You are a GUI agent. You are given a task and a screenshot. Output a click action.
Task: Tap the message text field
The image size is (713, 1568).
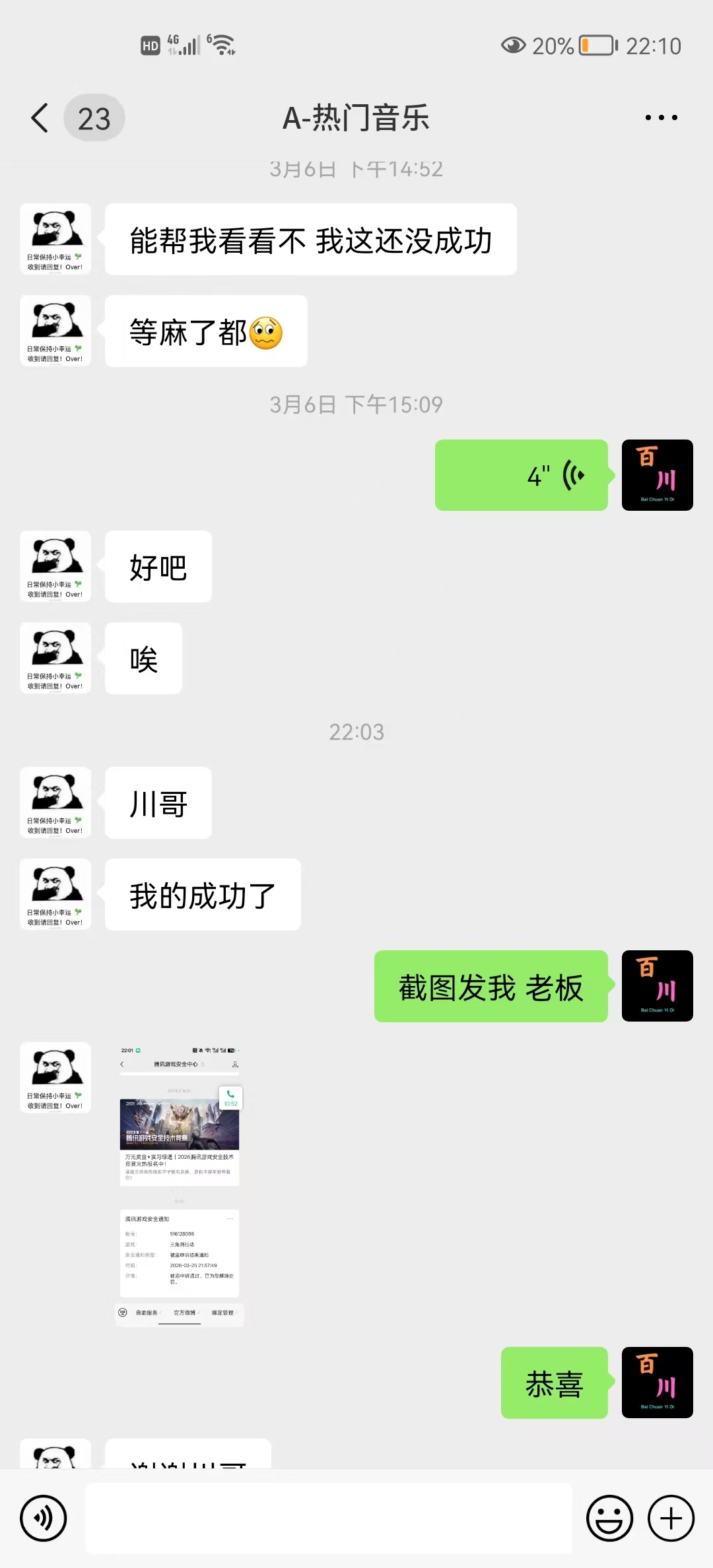[328, 1518]
